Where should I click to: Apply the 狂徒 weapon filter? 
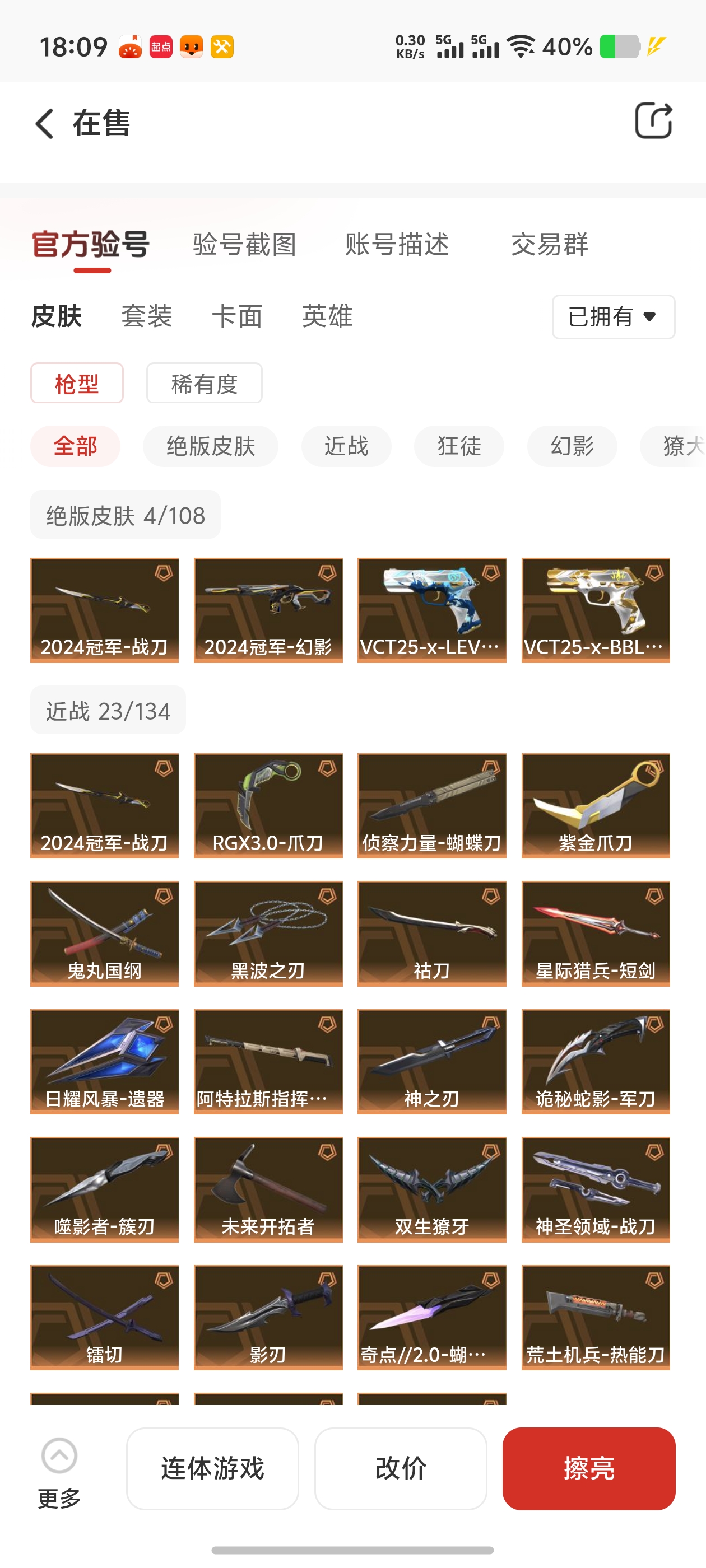pyautogui.click(x=459, y=446)
